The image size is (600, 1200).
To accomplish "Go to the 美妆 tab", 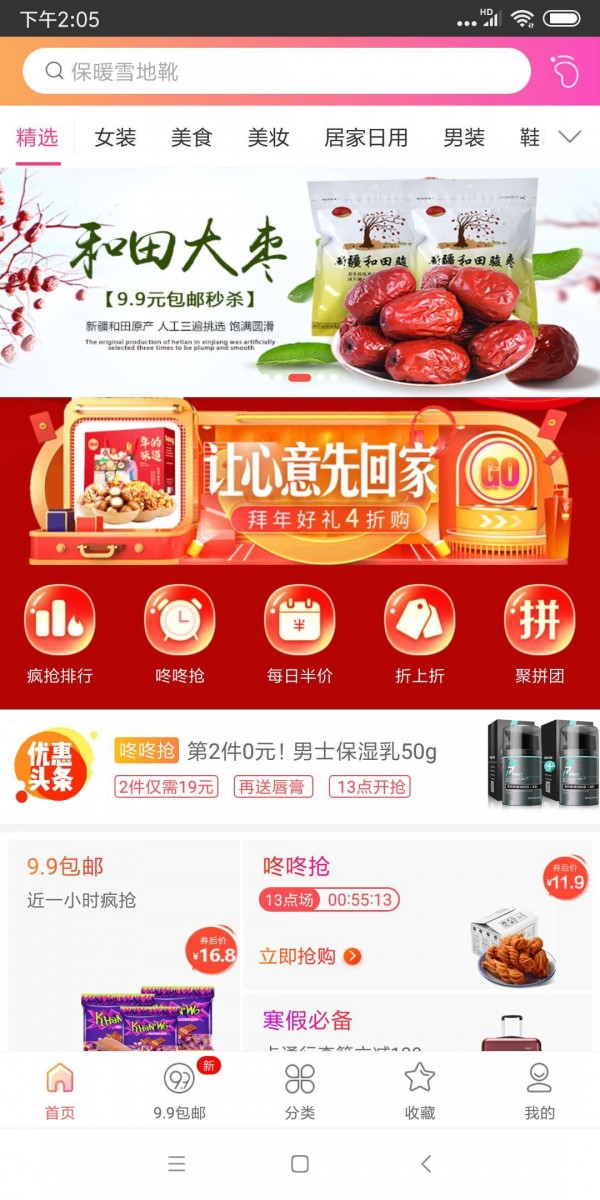I will [268, 138].
